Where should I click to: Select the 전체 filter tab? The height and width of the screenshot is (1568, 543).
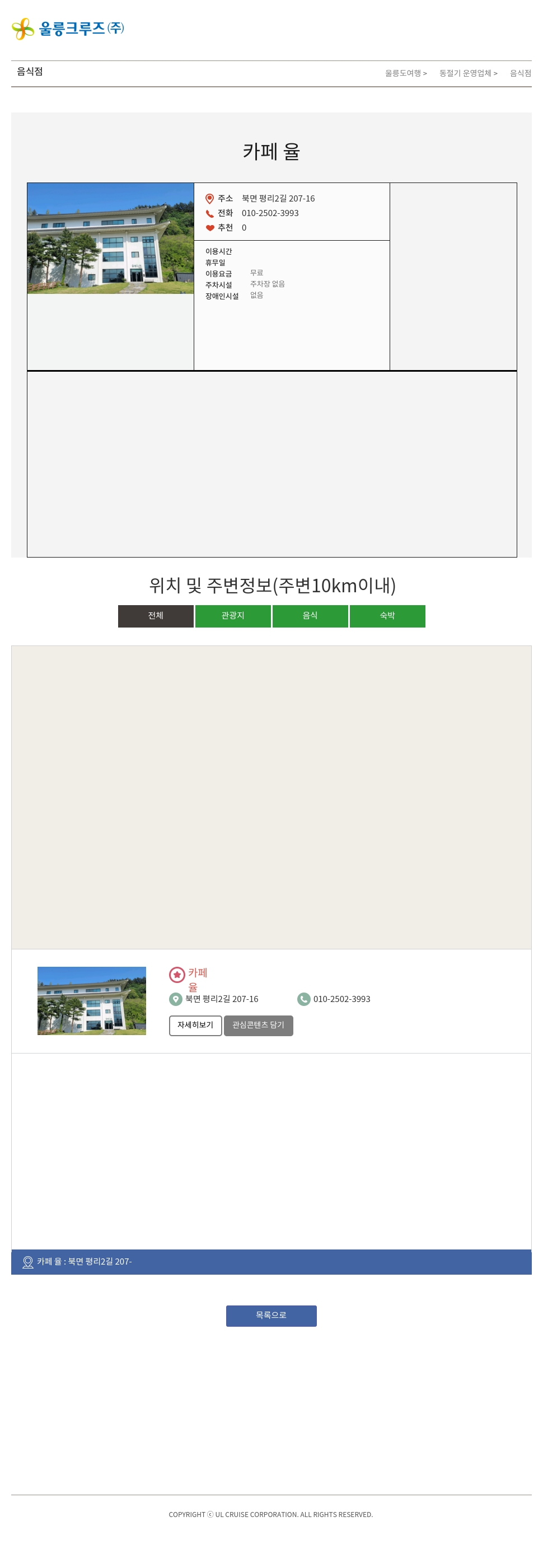click(x=156, y=615)
